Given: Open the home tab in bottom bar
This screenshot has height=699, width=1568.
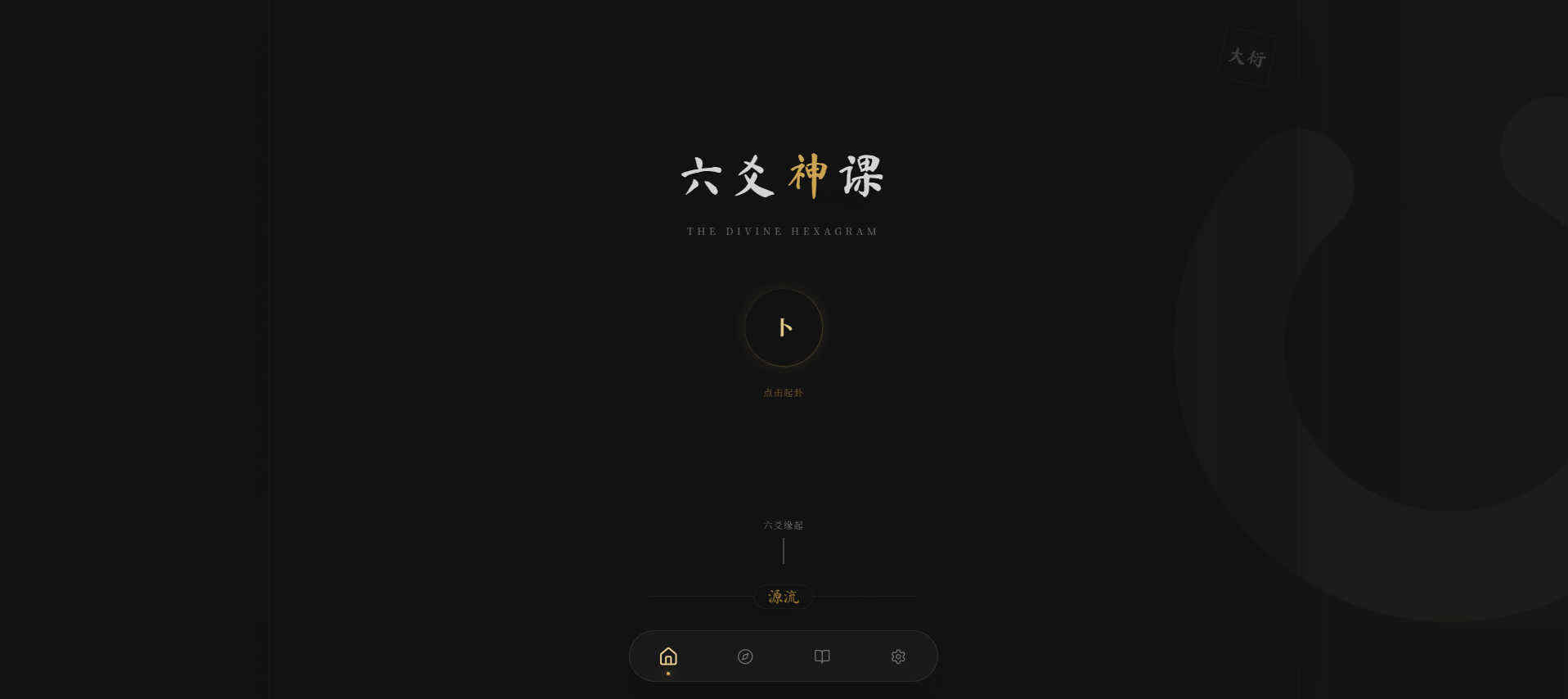Looking at the screenshot, I should (x=668, y=656).
